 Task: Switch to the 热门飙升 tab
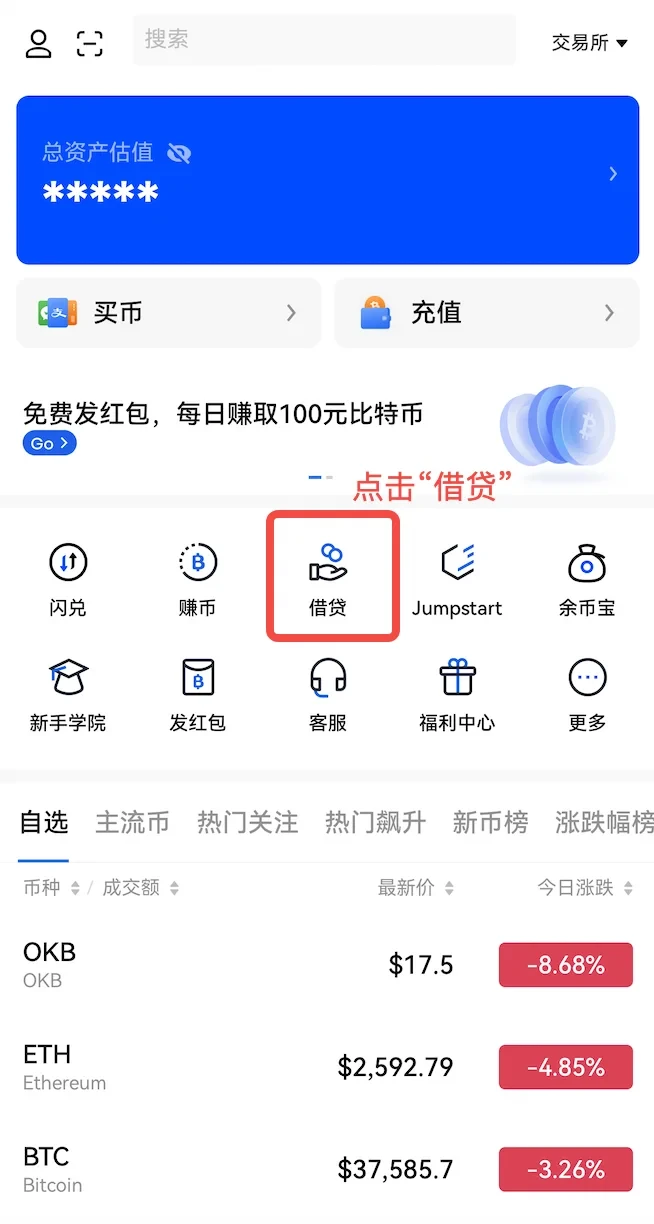tap(375, 822)
